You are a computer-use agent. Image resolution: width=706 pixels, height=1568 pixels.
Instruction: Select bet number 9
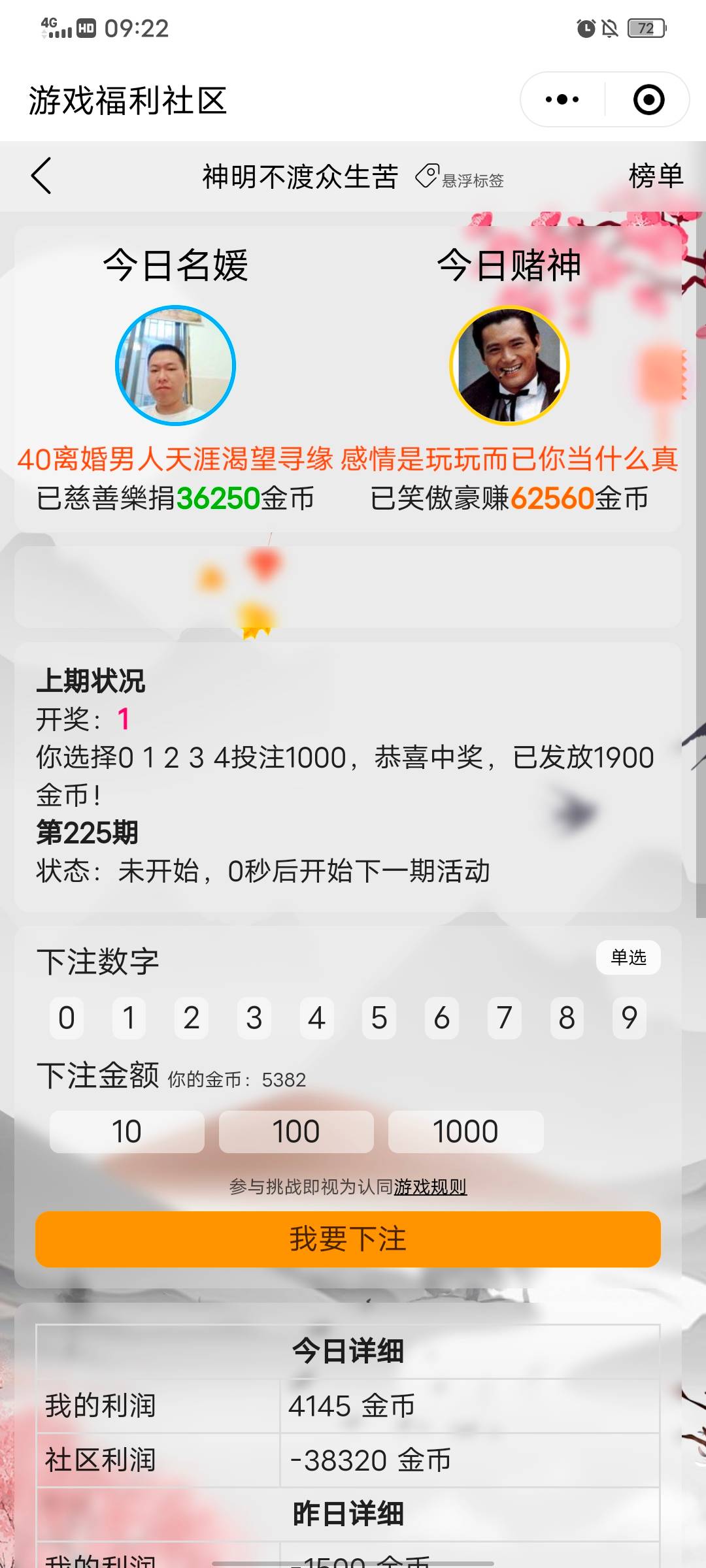630,1018
